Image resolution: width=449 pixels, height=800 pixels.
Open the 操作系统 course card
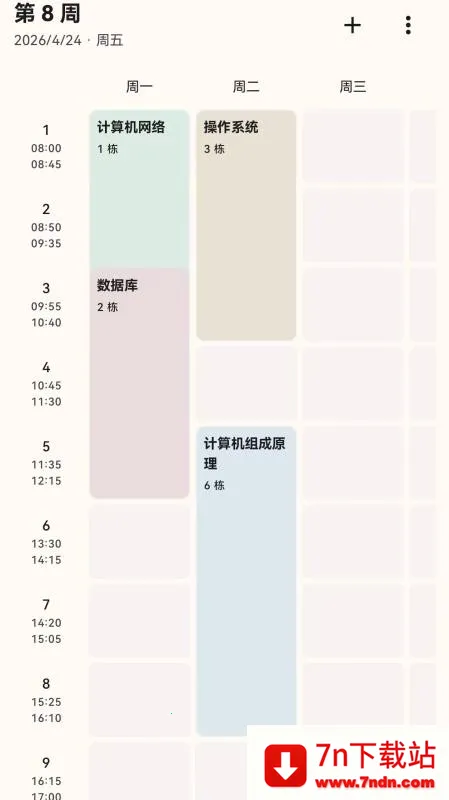coord(246,224)
